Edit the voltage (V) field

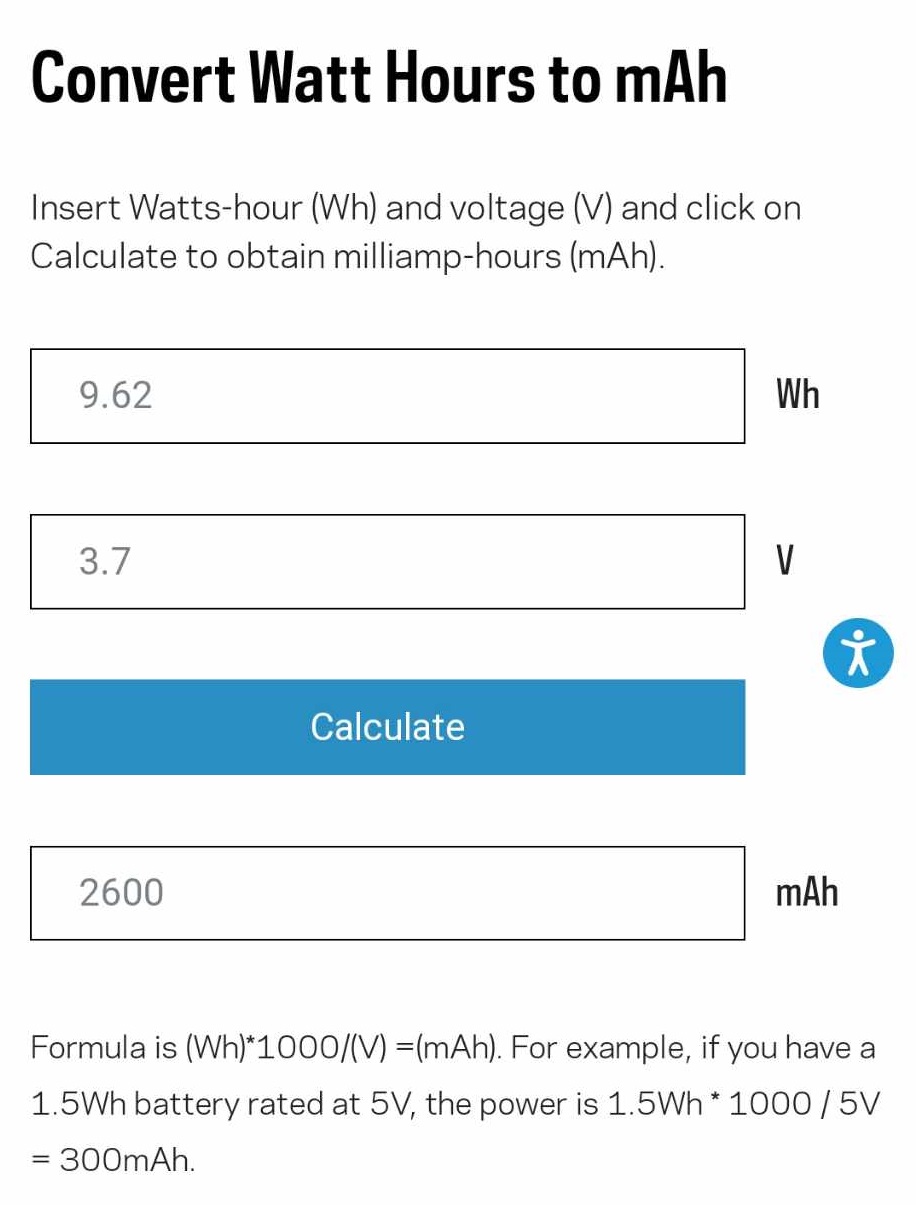pos(387,562)
